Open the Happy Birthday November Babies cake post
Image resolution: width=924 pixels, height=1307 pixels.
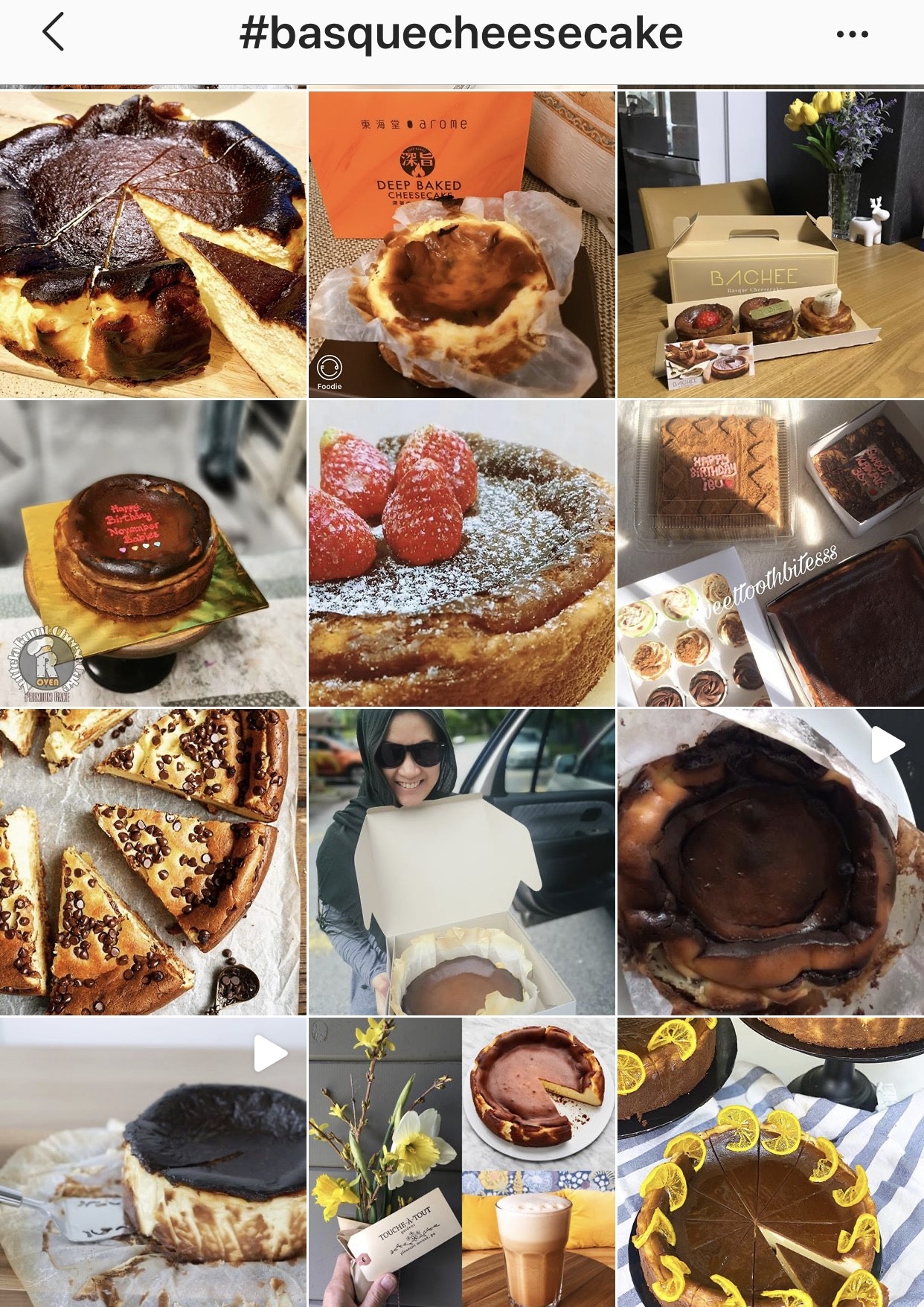tap(153, 553)
